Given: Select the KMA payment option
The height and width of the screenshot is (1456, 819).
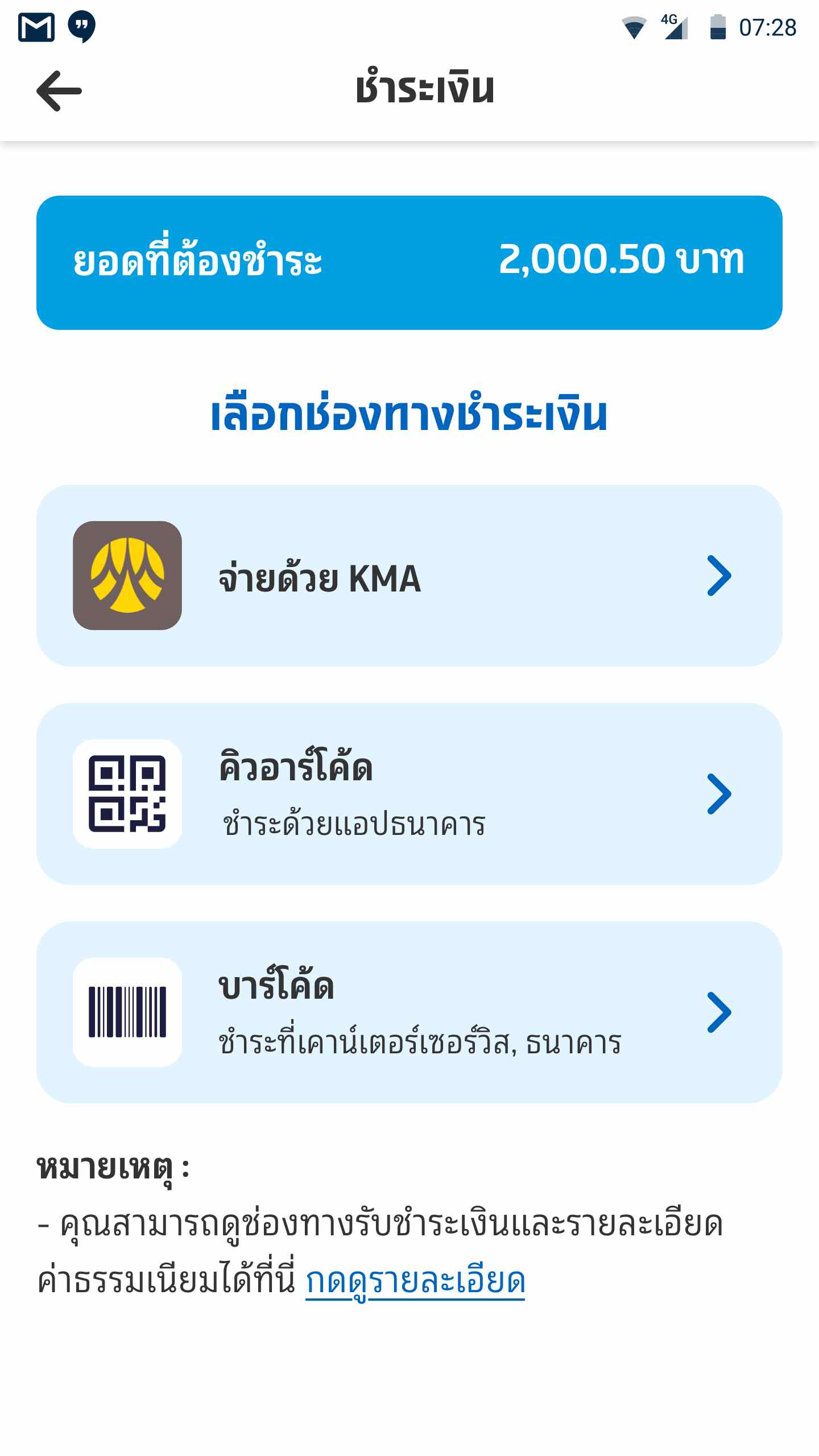Looking at the screenshot, I should pyautogui.click(x=409, y=576).
